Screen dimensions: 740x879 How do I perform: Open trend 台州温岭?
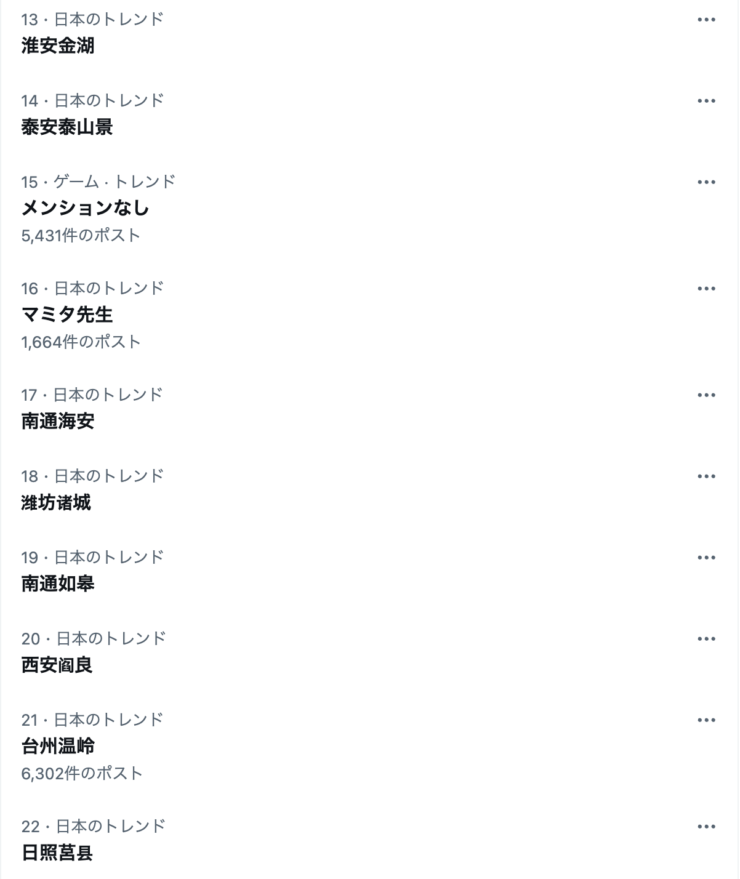point(58,746)
